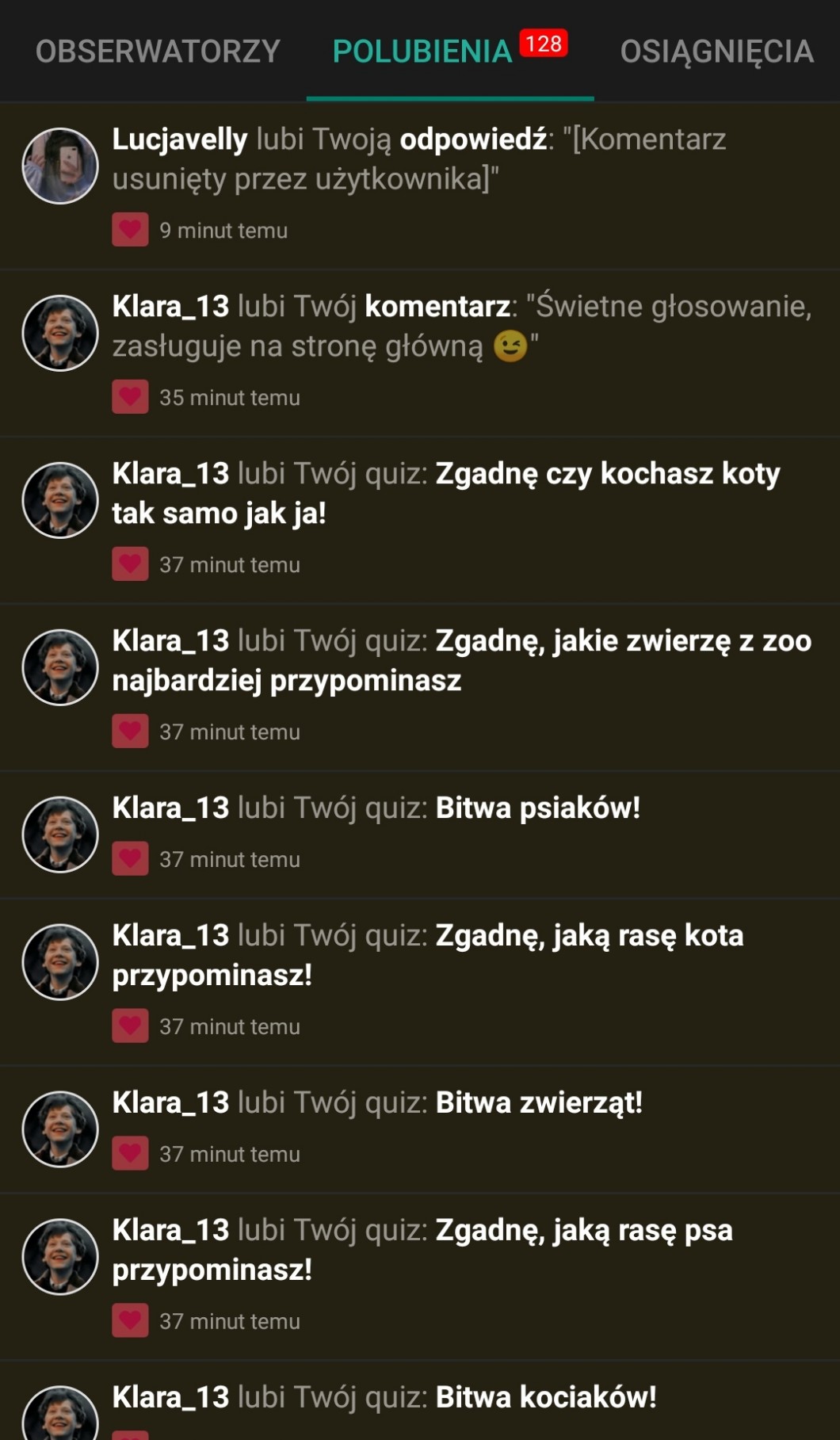840x1440 pixels.
Task: Open the Bitwa zwierząt! quiz
Action: 539,1103
